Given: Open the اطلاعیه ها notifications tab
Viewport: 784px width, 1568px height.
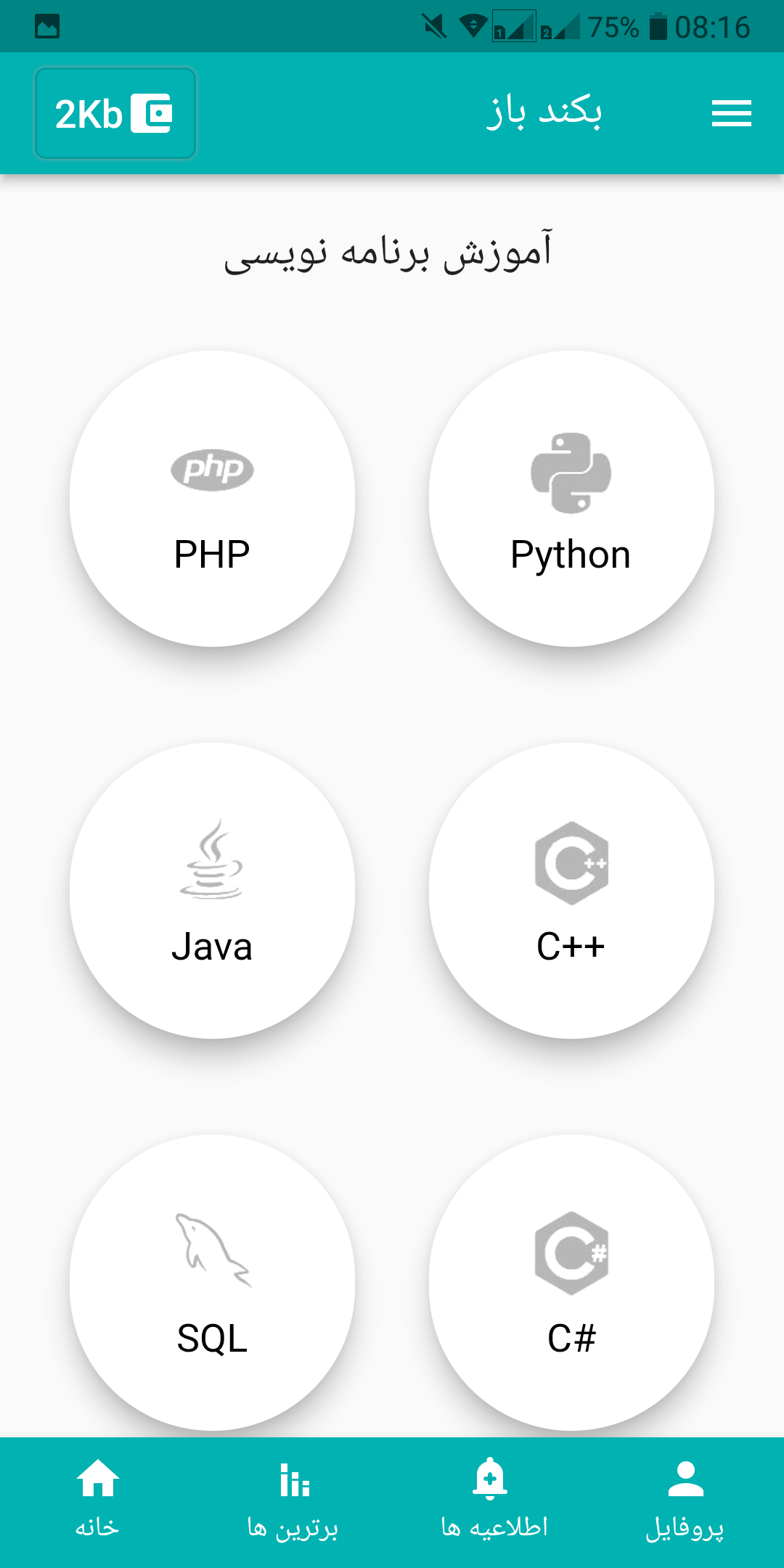Looking at the screenshot, I should [x=491, y=1500].
